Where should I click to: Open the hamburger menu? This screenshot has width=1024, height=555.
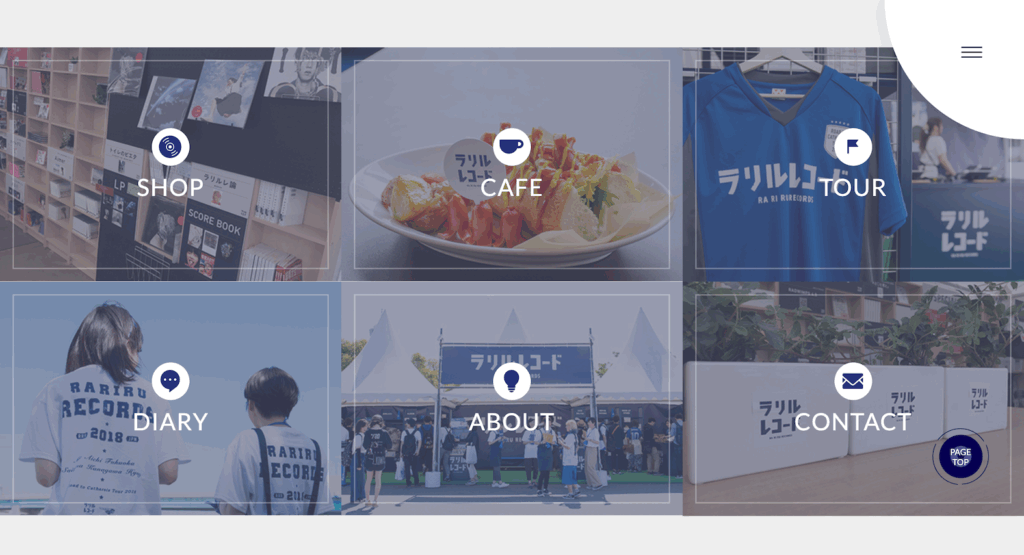(971, 52)
